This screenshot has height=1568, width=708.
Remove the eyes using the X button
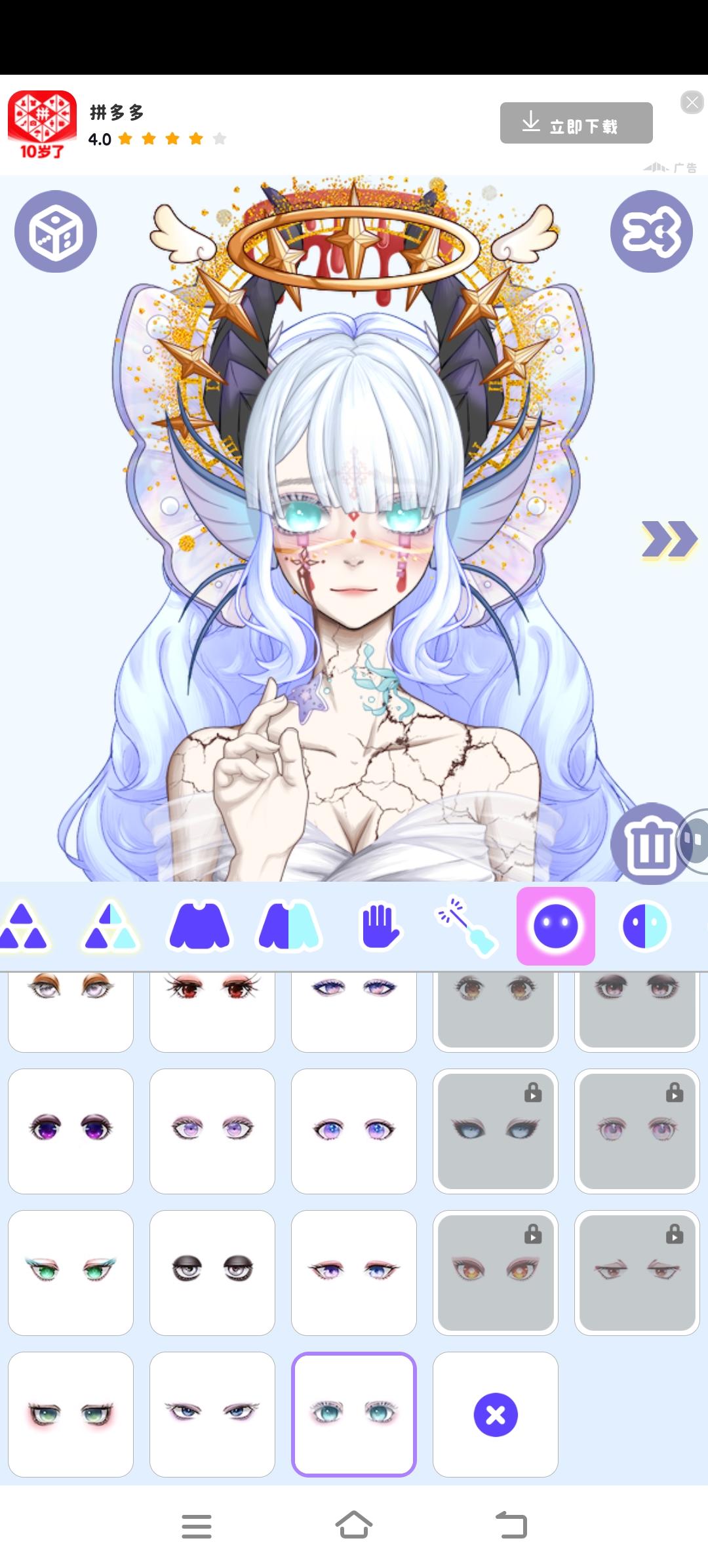pyautogui.click(x=496, y=1414)
